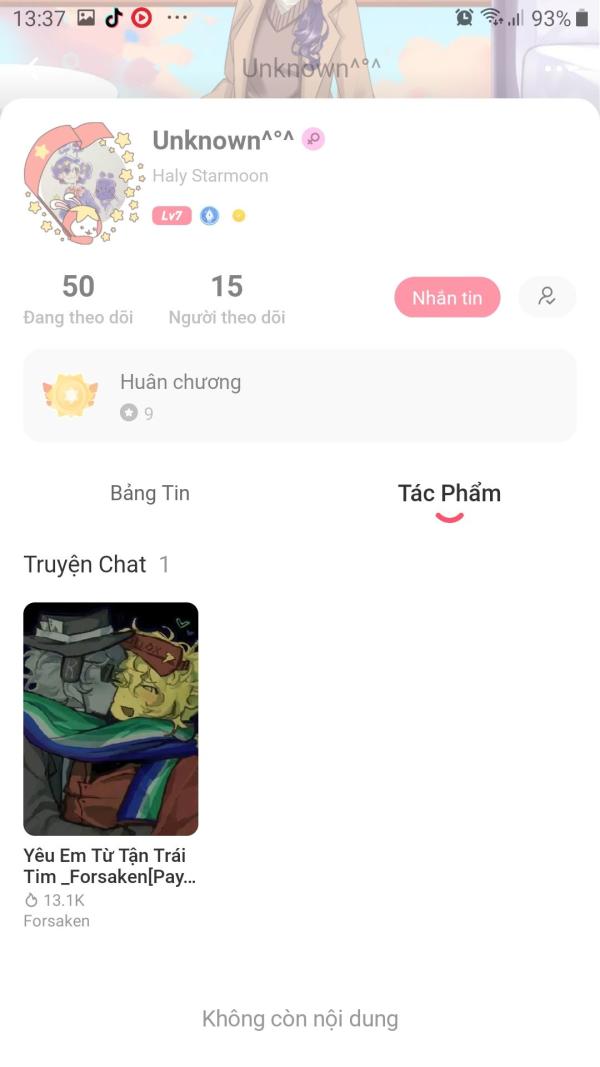The width and height of the screenshot is (600, 1067).
Task: View the 15 Người theo dõi list
Action: [227, 299]
